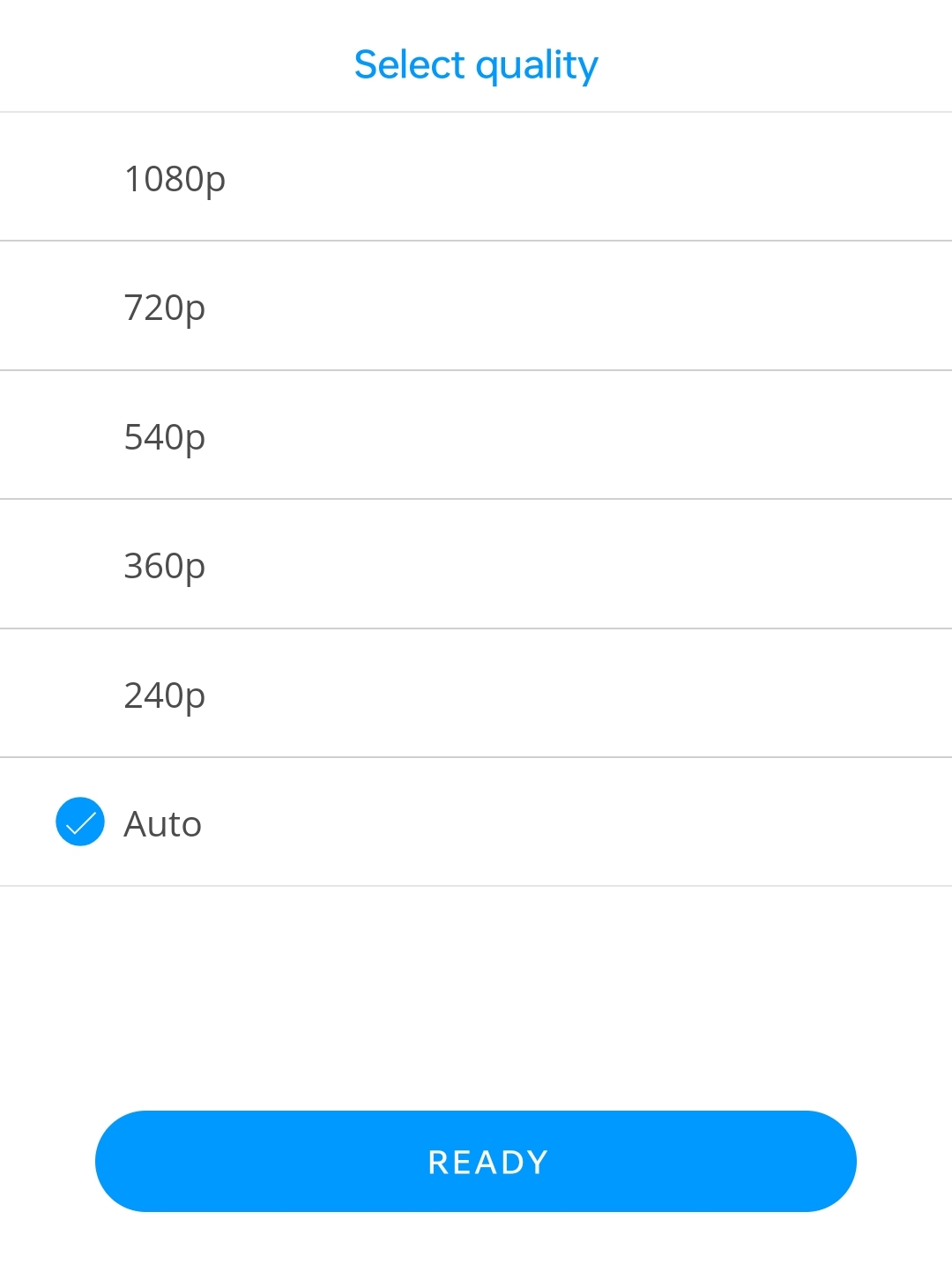Click the Auto label text
Screen dimensions: 952x1279
click(x=162, y=822)
